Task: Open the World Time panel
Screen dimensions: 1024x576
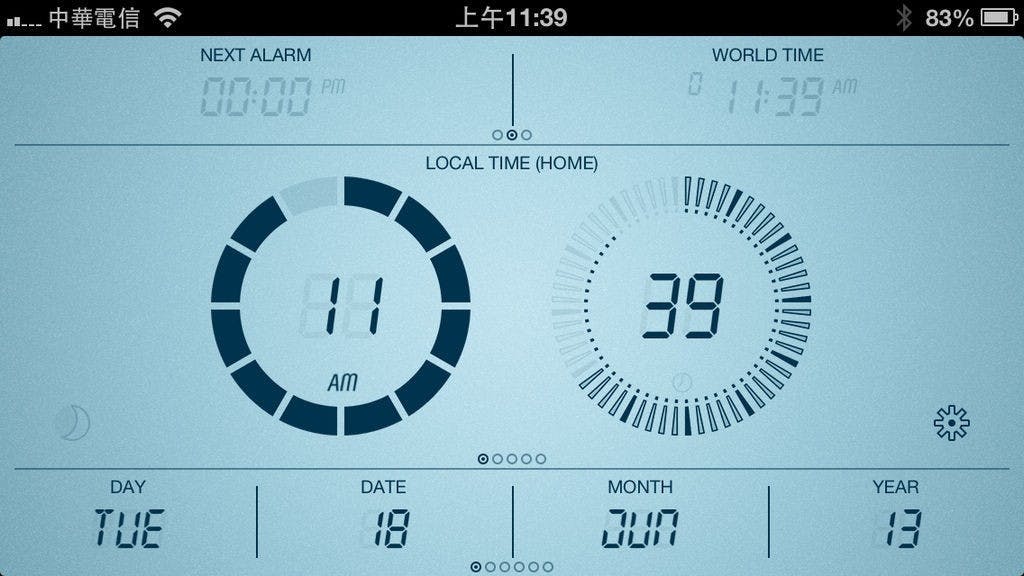Action: [x=768, y=87]
